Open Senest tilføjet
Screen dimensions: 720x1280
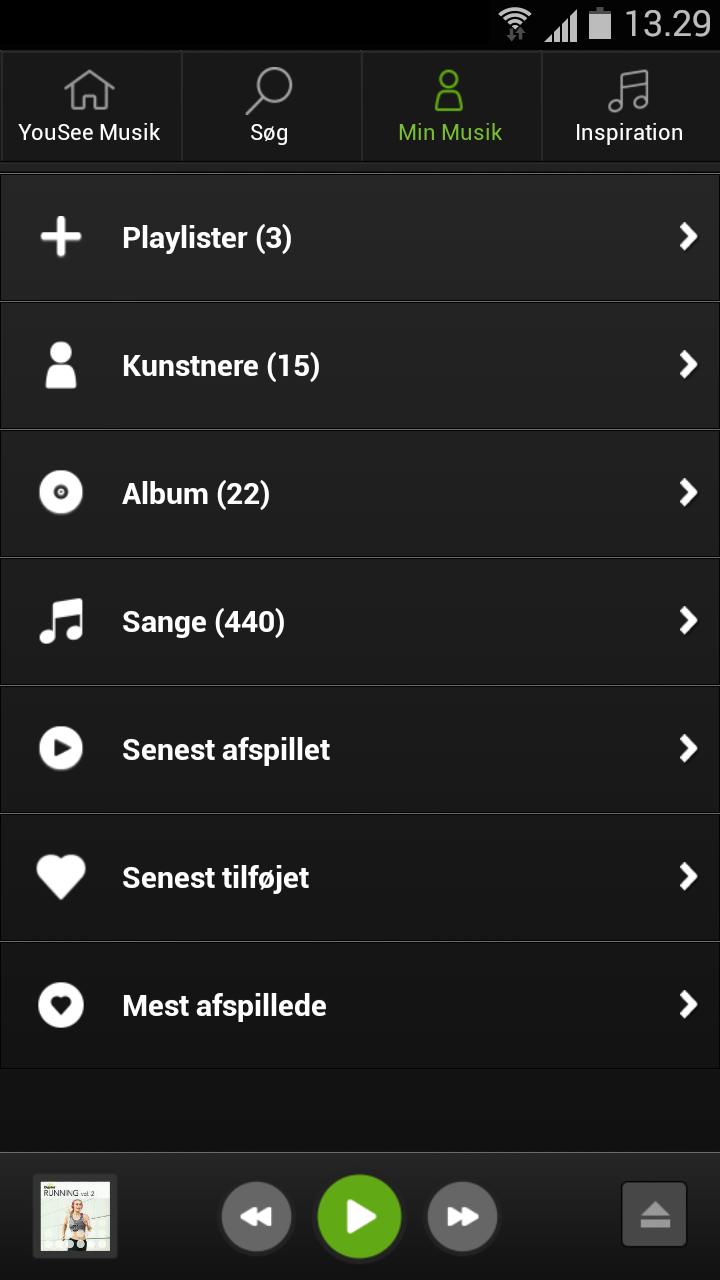tap(360, 878)
